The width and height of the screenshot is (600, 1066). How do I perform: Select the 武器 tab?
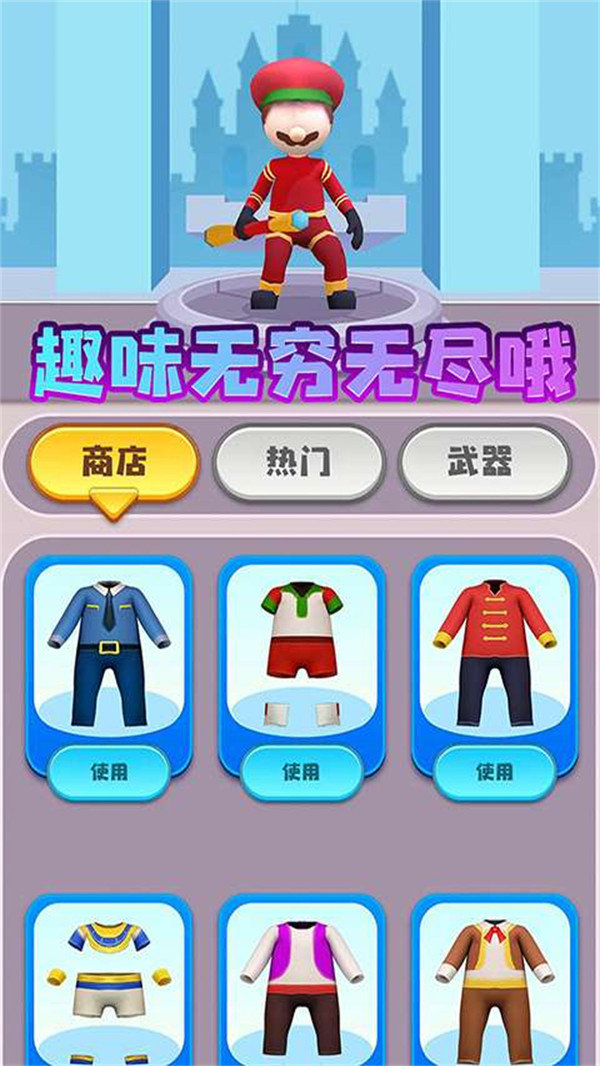tap(484, 463)
